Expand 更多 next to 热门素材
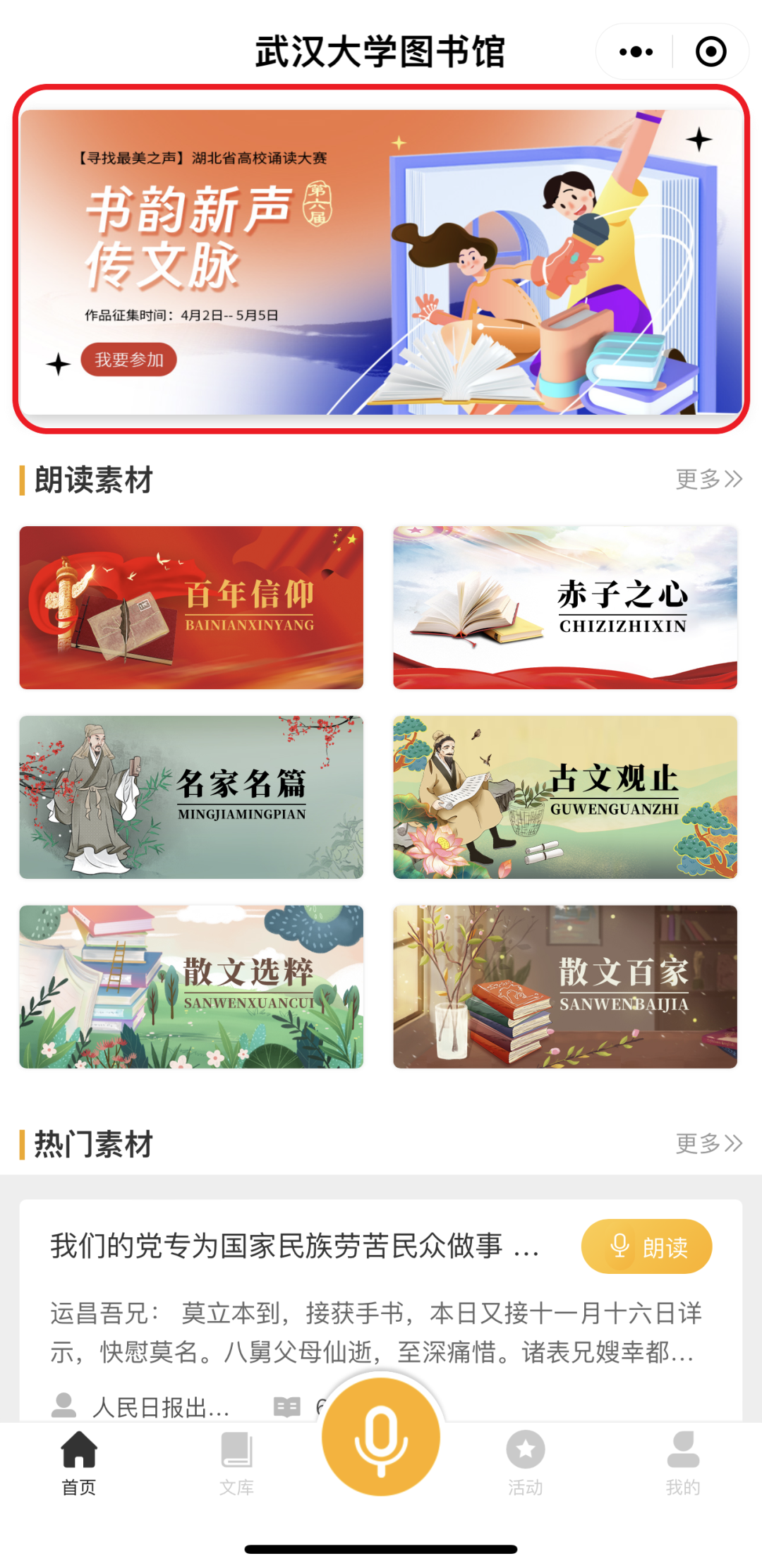The image size is (762, 1568). [x=708, y=1144]
